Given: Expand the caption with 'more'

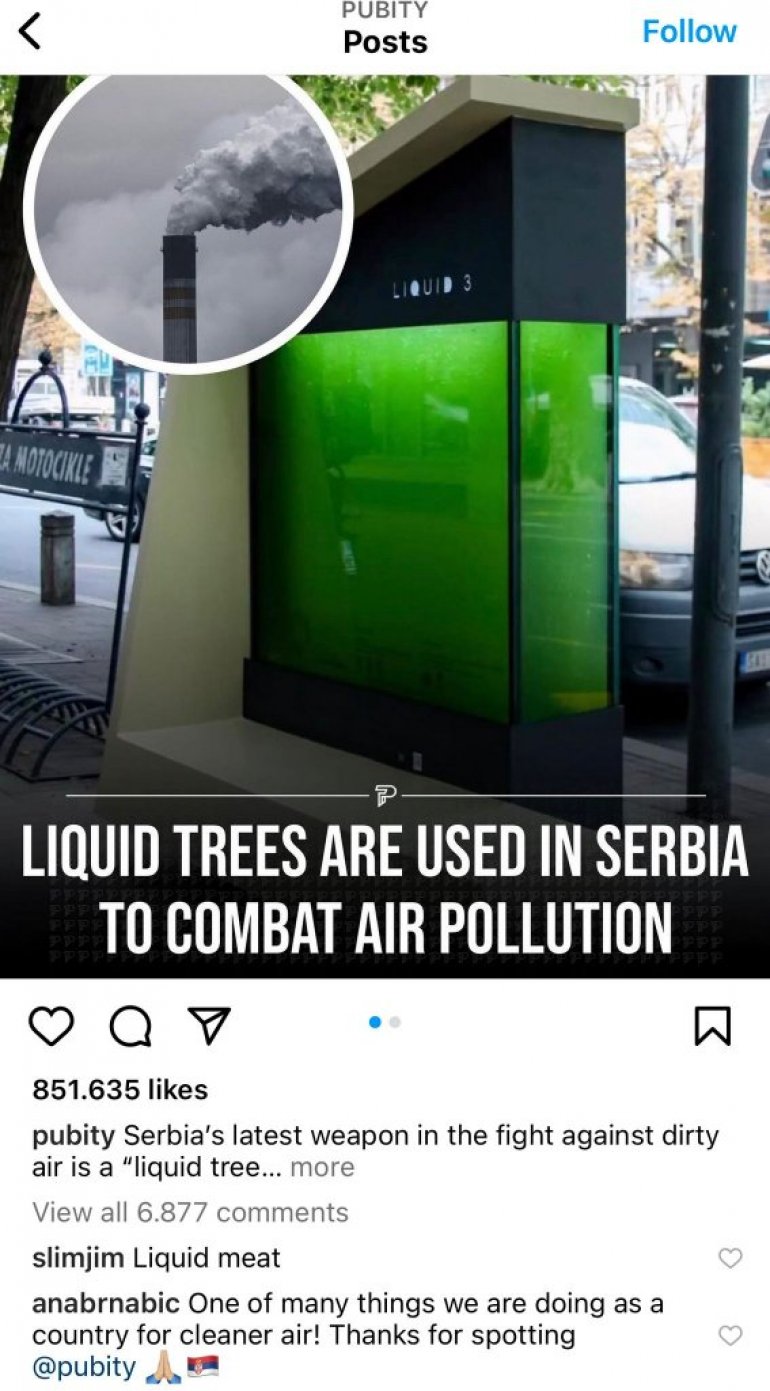Looking at the screenshot, I should pyautogui.click(x=322, y=1167).
